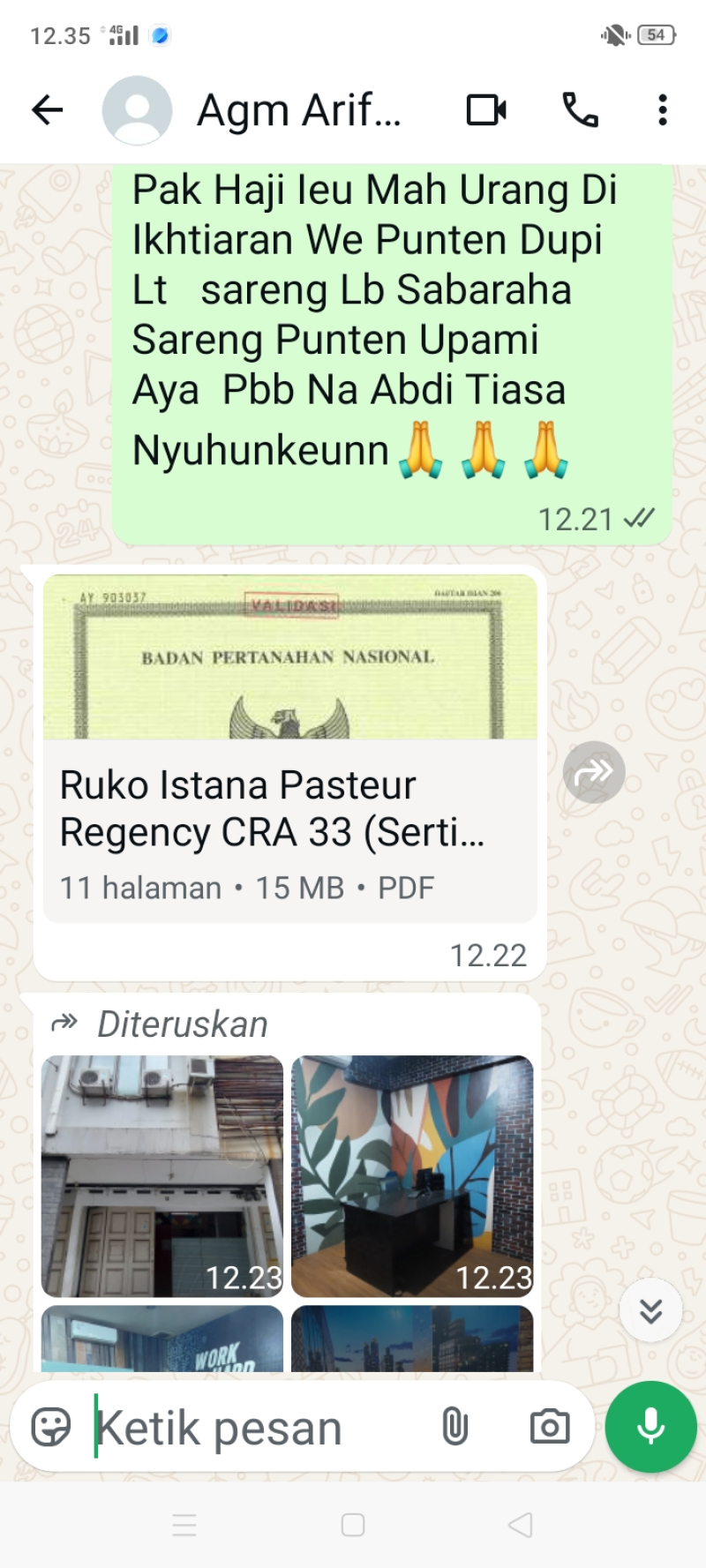View the forwarded office desk mural photo
706x1568 pixels.
point(412,1175)
